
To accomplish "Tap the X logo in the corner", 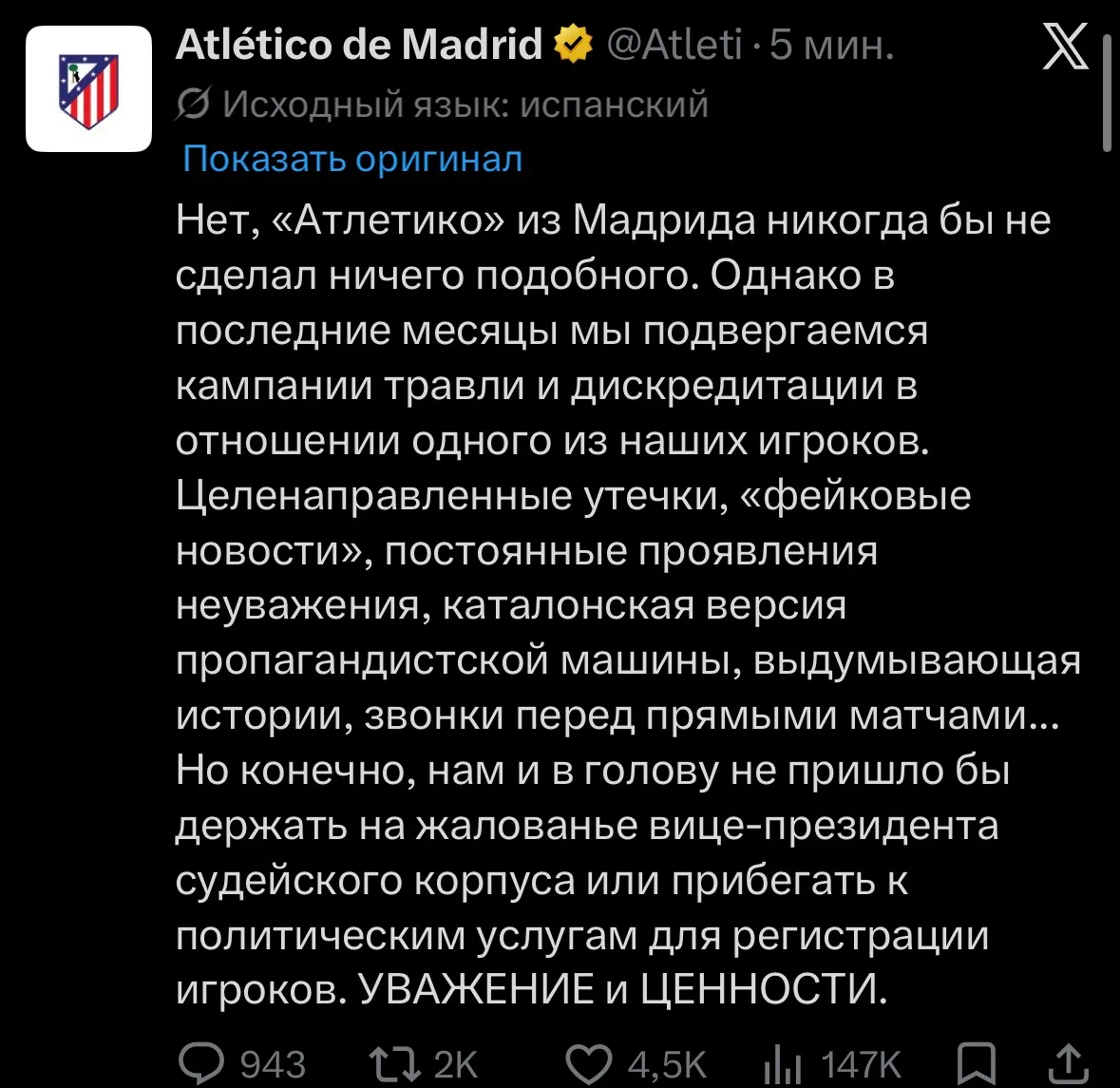I will 1065,46.
